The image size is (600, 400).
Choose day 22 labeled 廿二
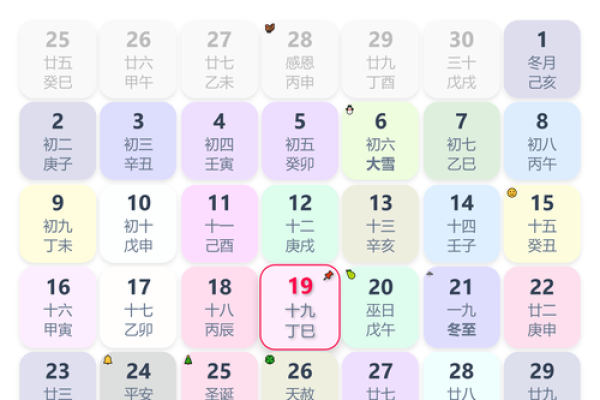542,307
